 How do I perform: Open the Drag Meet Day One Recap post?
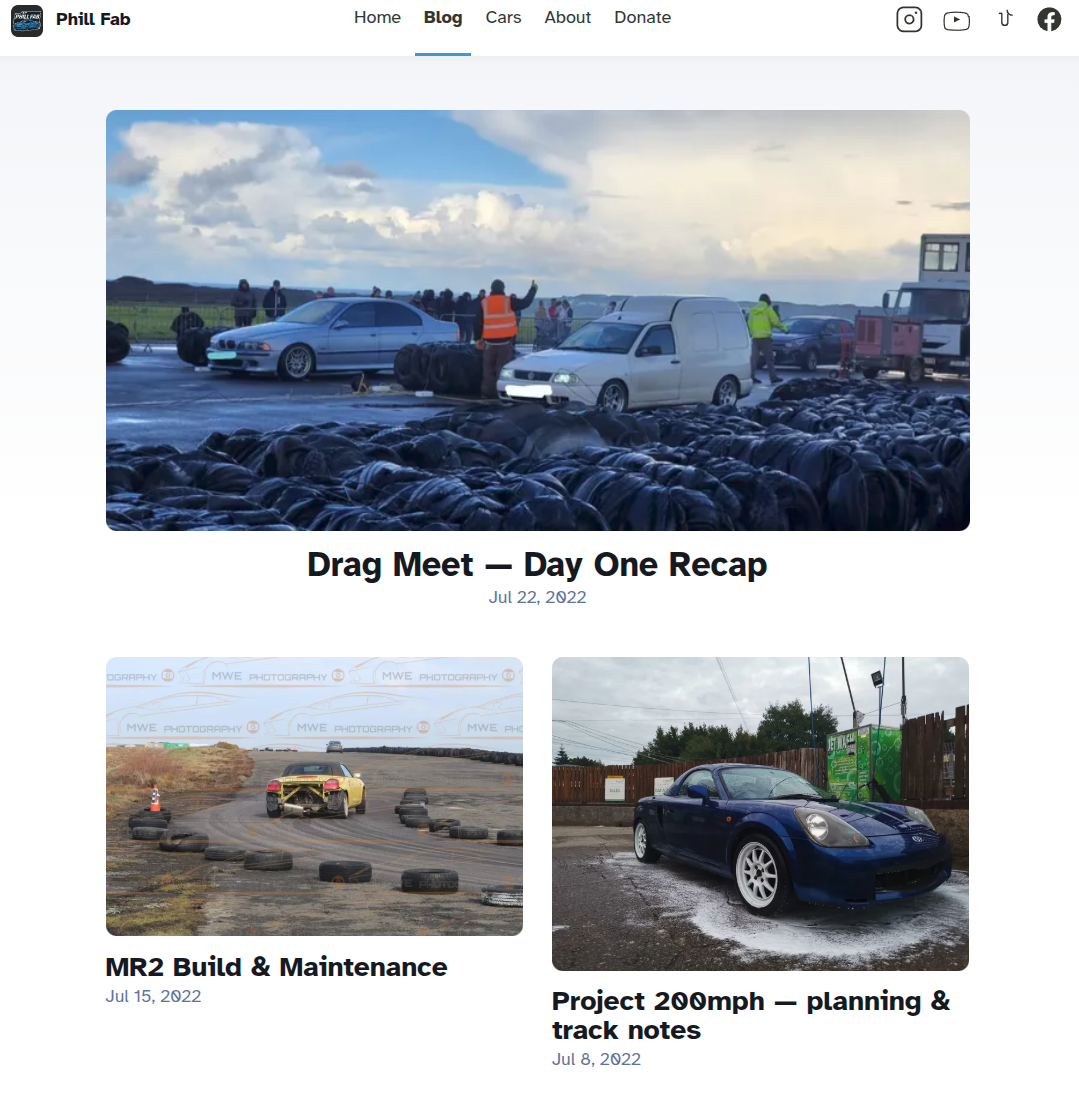pos(537,565)
